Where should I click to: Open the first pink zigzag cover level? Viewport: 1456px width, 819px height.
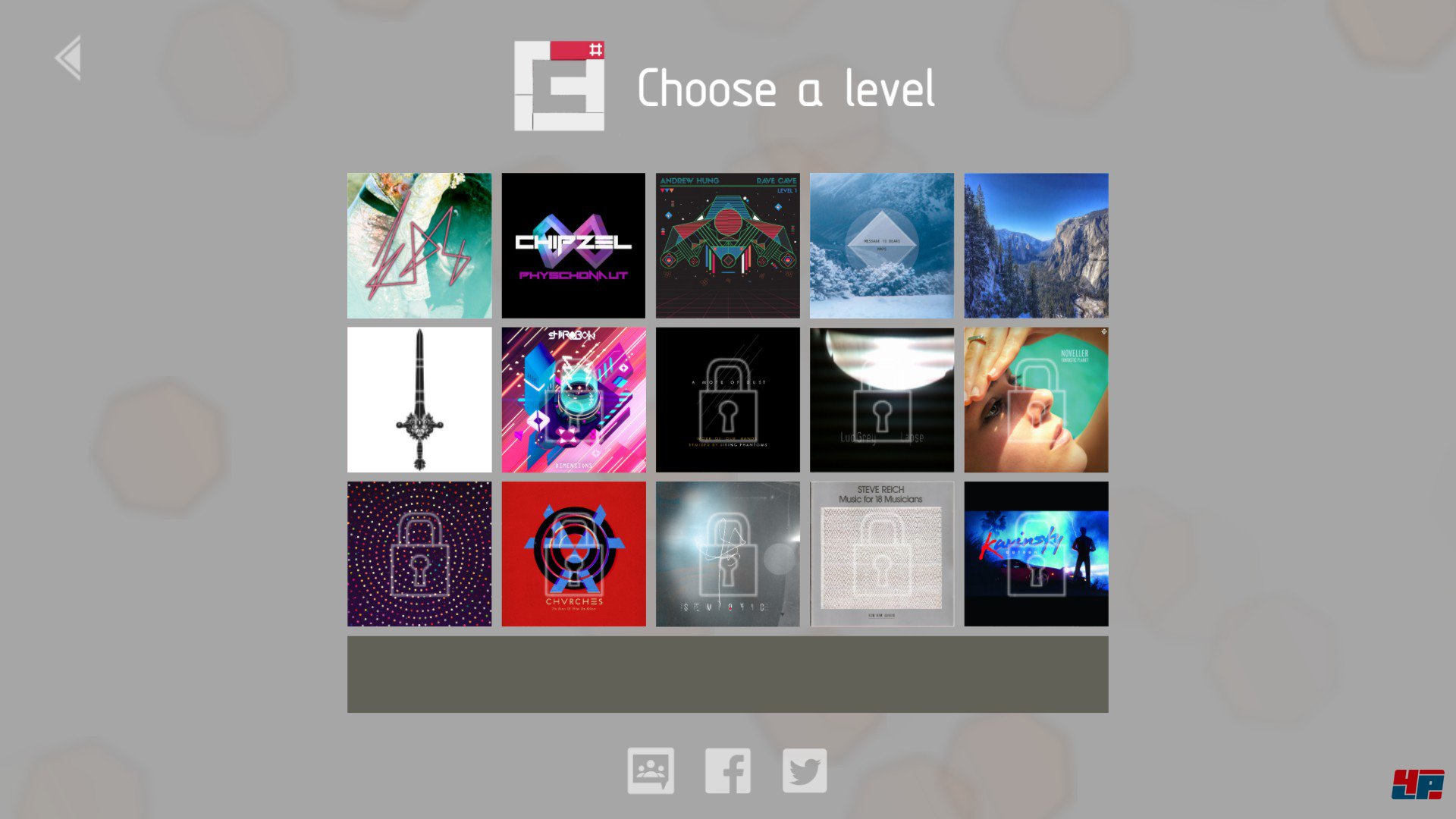(x=419, y=246)
